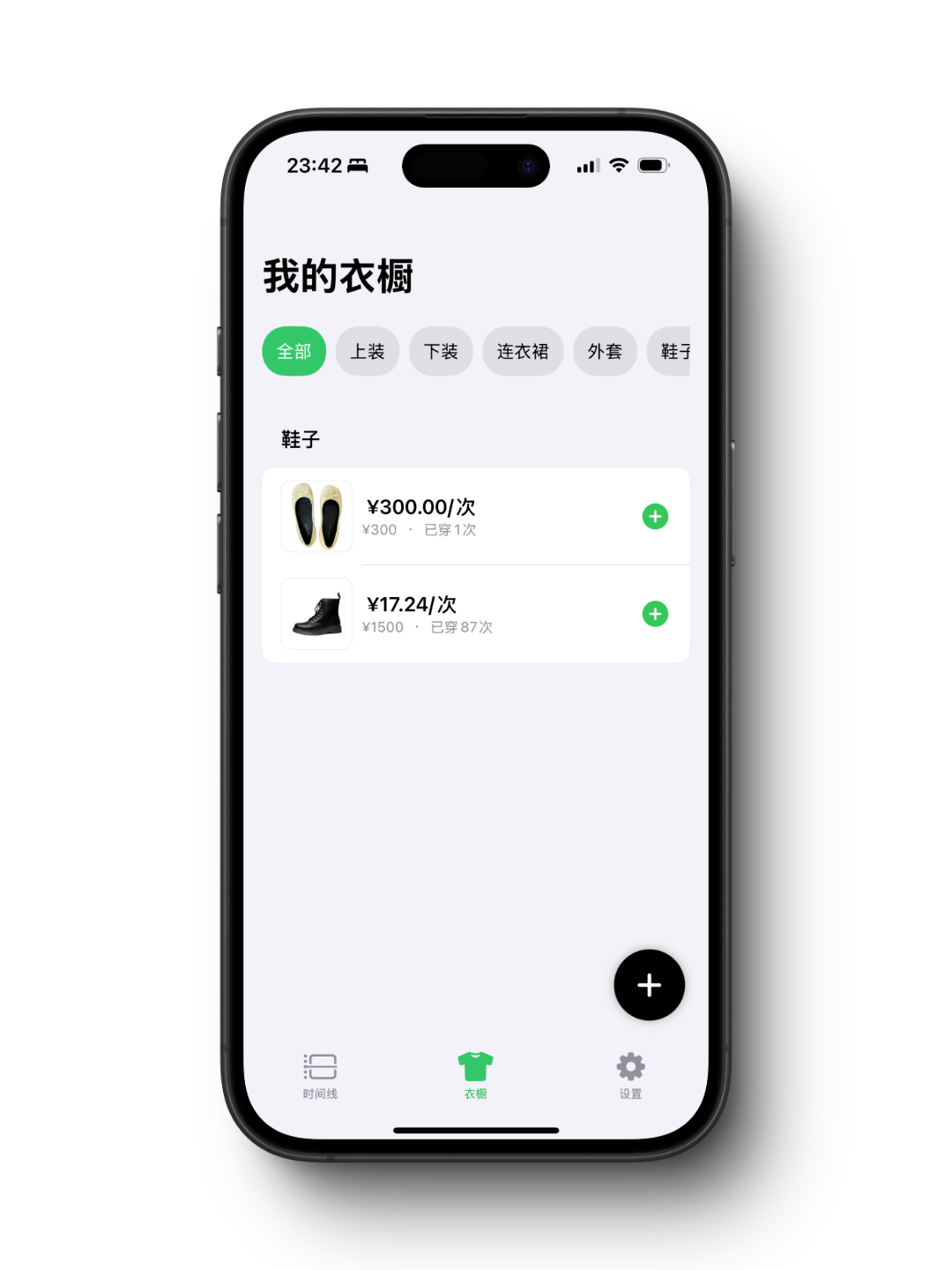Switch to the 时间线 tab

click(320, 1075)
